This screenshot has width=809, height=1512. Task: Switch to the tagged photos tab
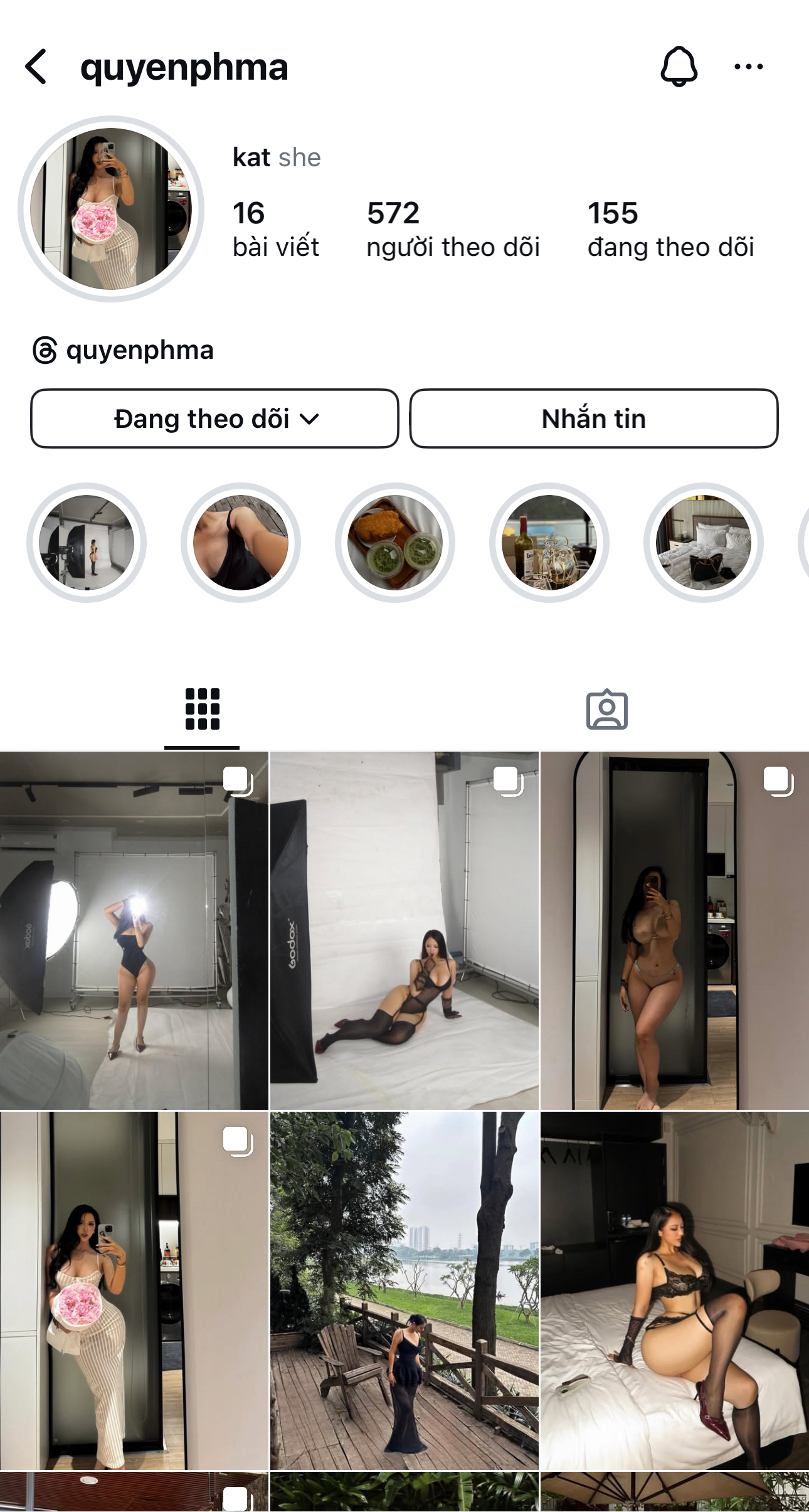(606, 710)
